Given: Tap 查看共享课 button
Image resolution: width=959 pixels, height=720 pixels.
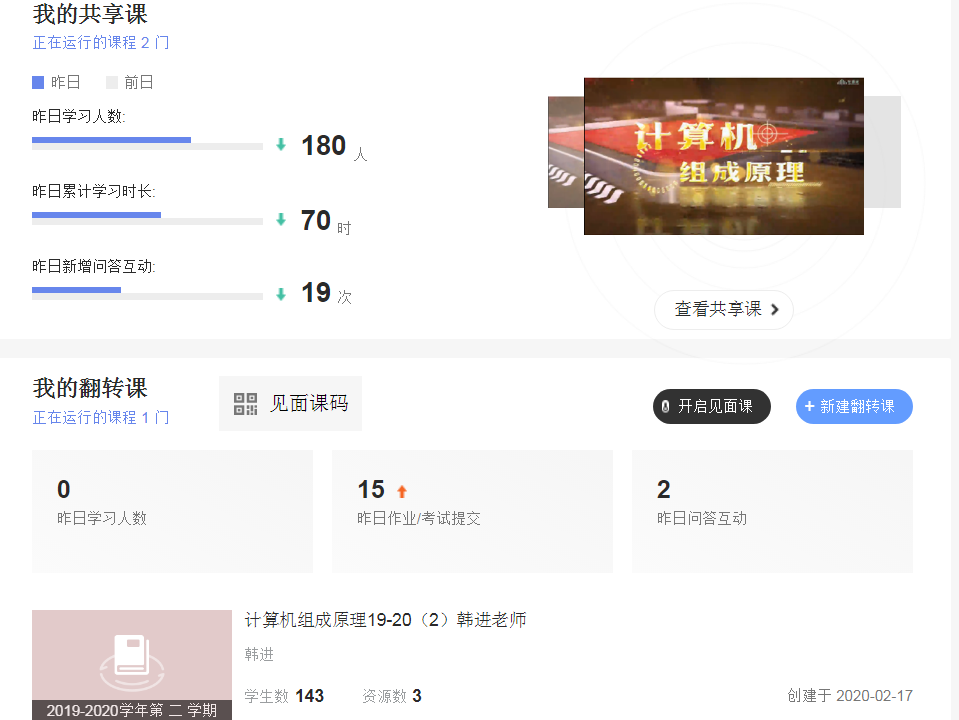Looking at the screenshot, I should pyautogui.click(x=723, y=310).
